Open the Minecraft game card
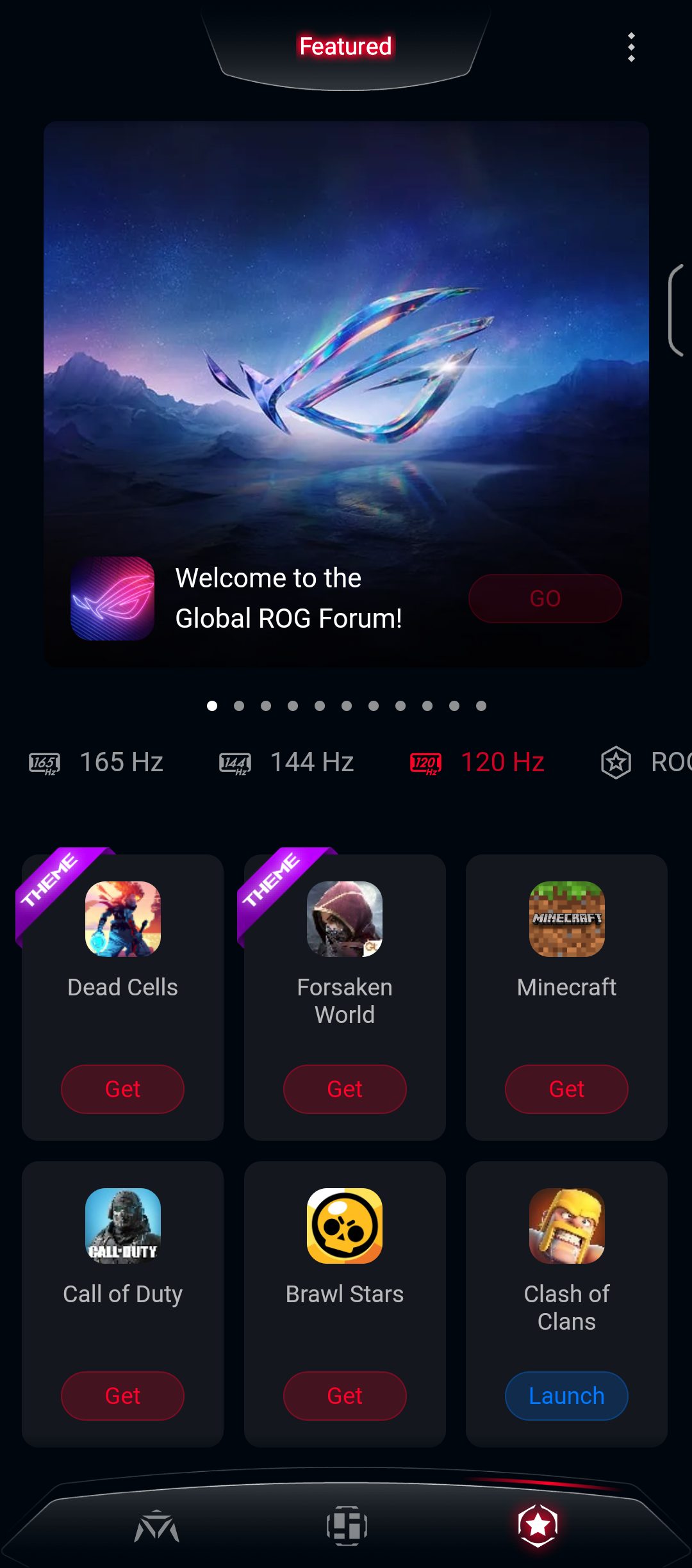Image resolution: width=692 pixels, height=1568 pixels. click(x=566, y=942)
